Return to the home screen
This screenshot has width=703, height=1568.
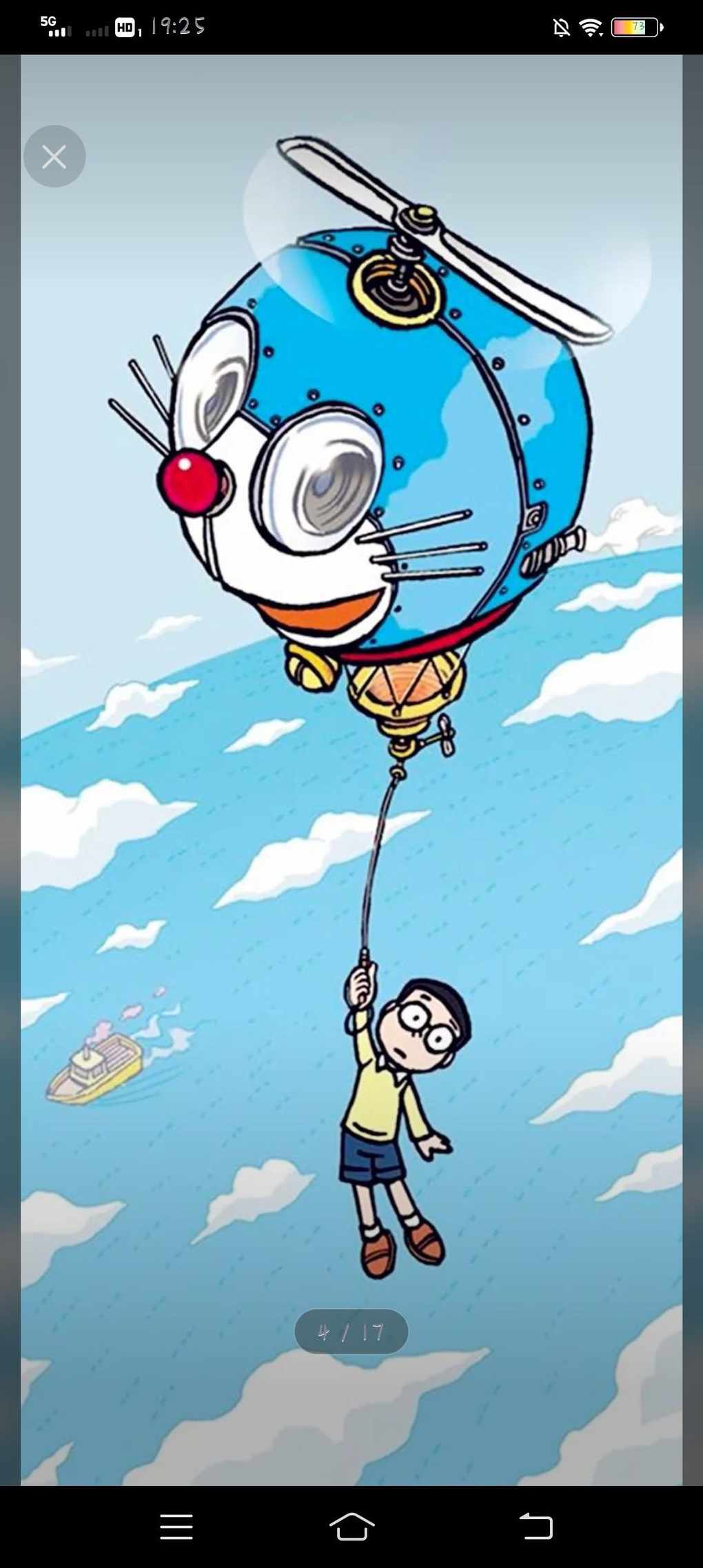351,1526
